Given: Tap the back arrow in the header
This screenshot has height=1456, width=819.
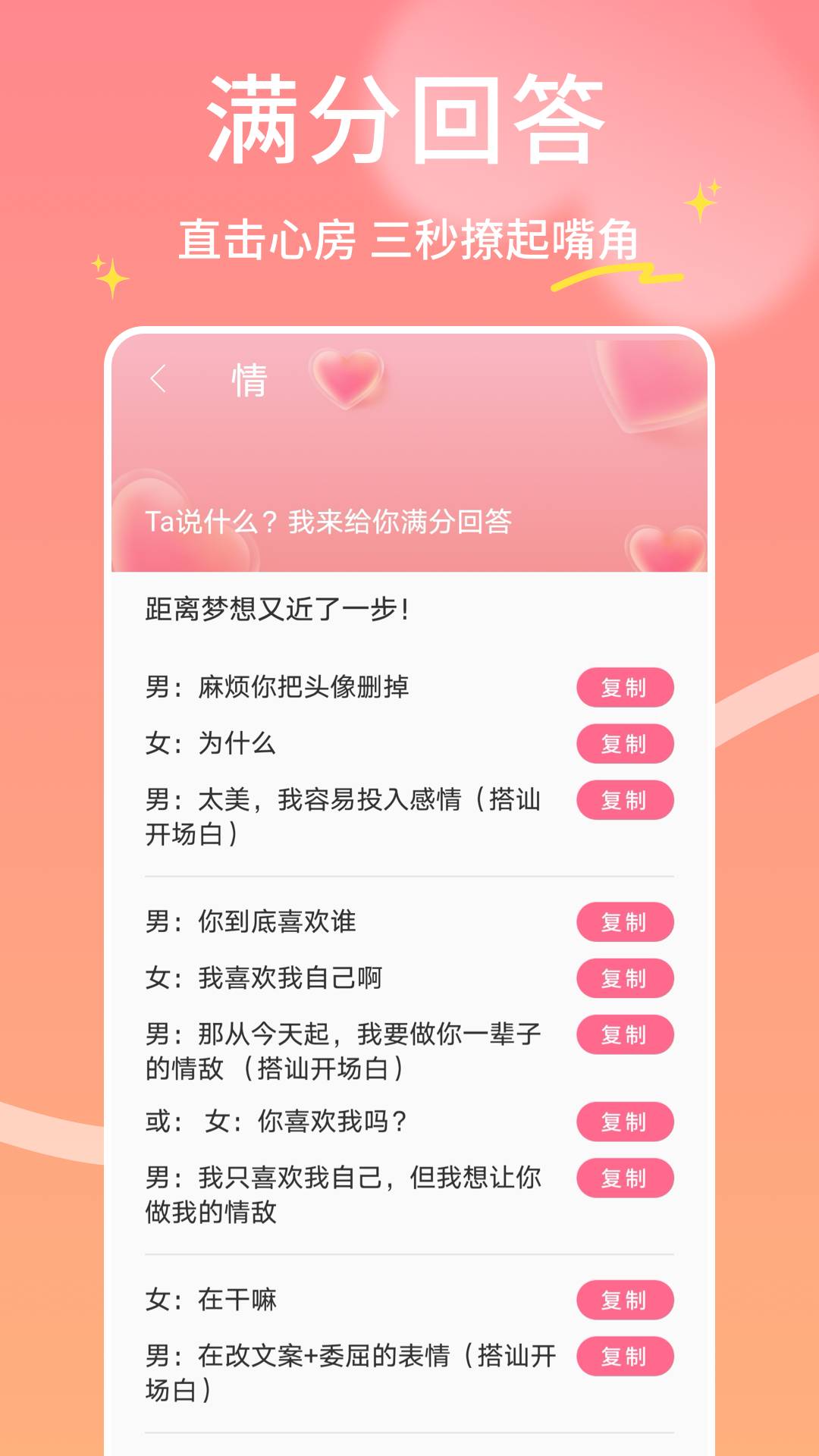Looking at the screenshot, I should tap(160, 378).
